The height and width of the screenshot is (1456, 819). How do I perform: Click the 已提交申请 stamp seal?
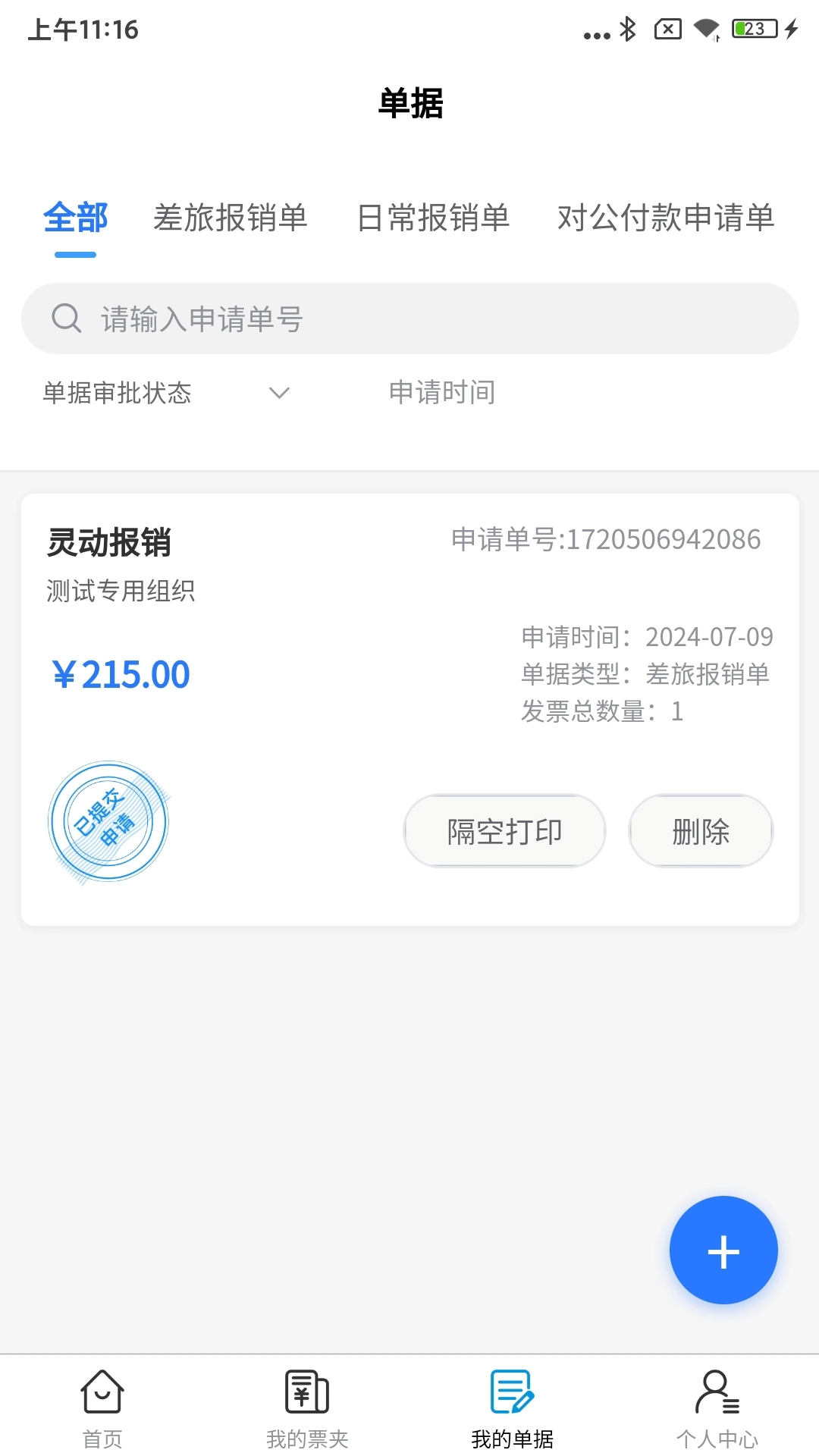[x=108, y=821]
